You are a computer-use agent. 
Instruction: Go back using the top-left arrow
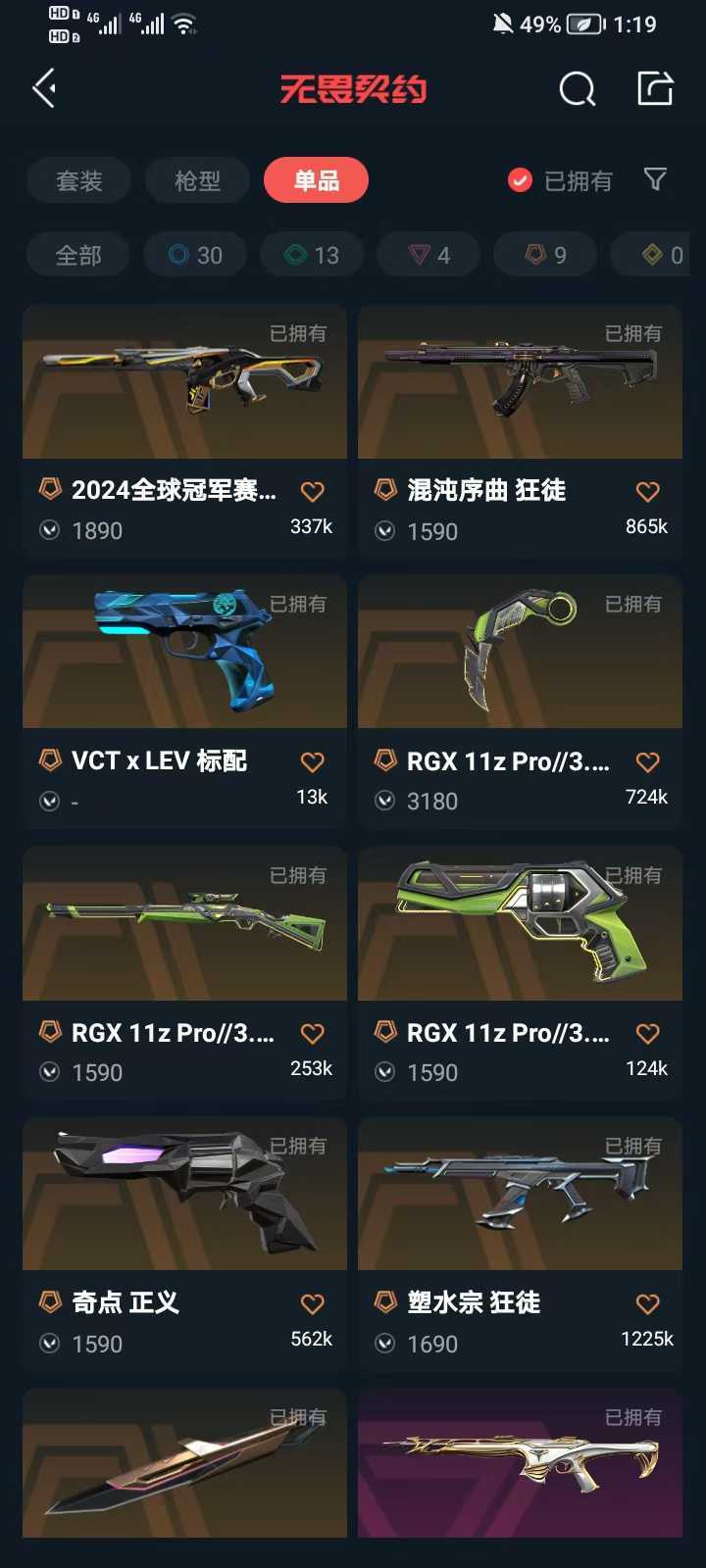44,89
